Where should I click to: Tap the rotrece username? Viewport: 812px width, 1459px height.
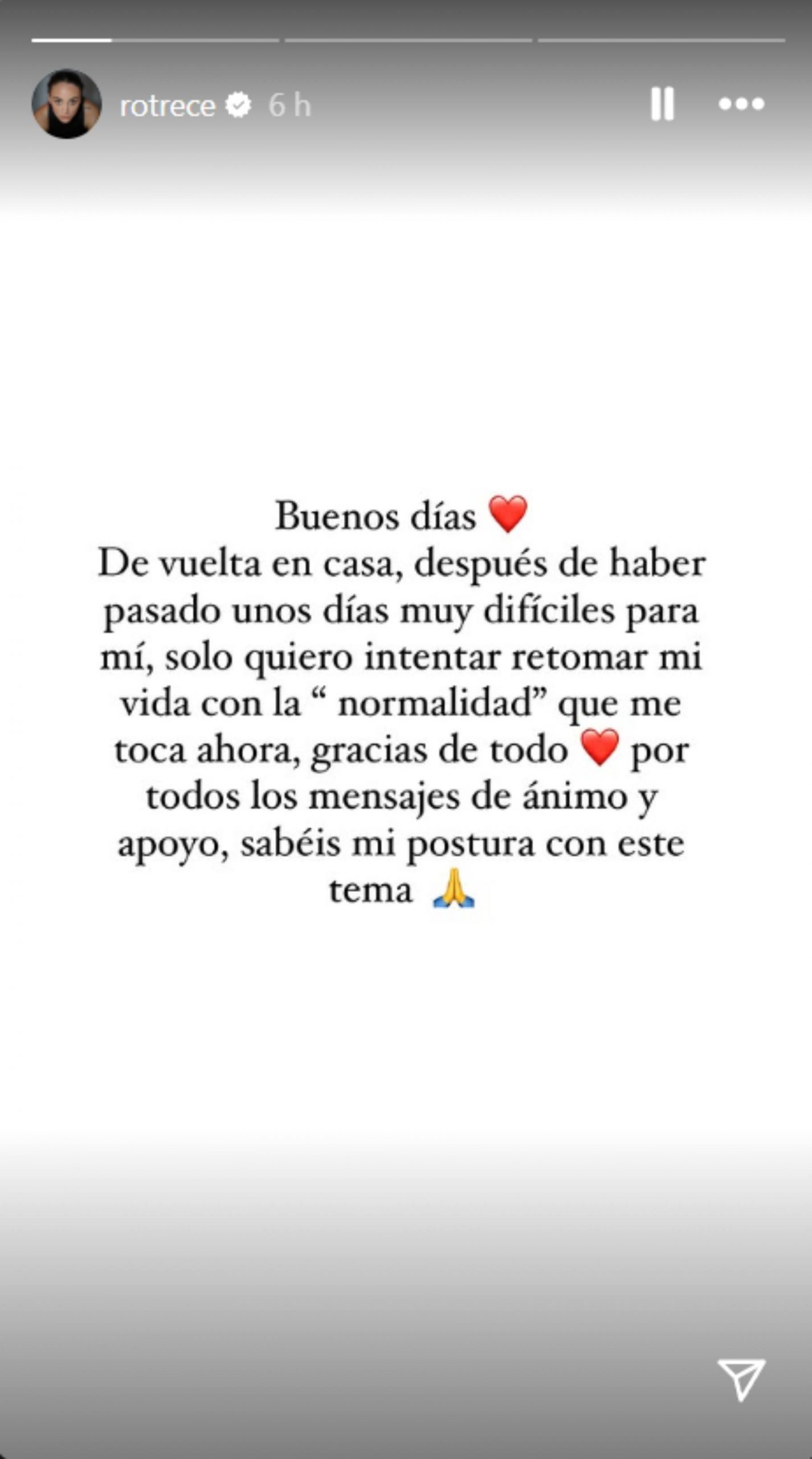pos(167,106)
